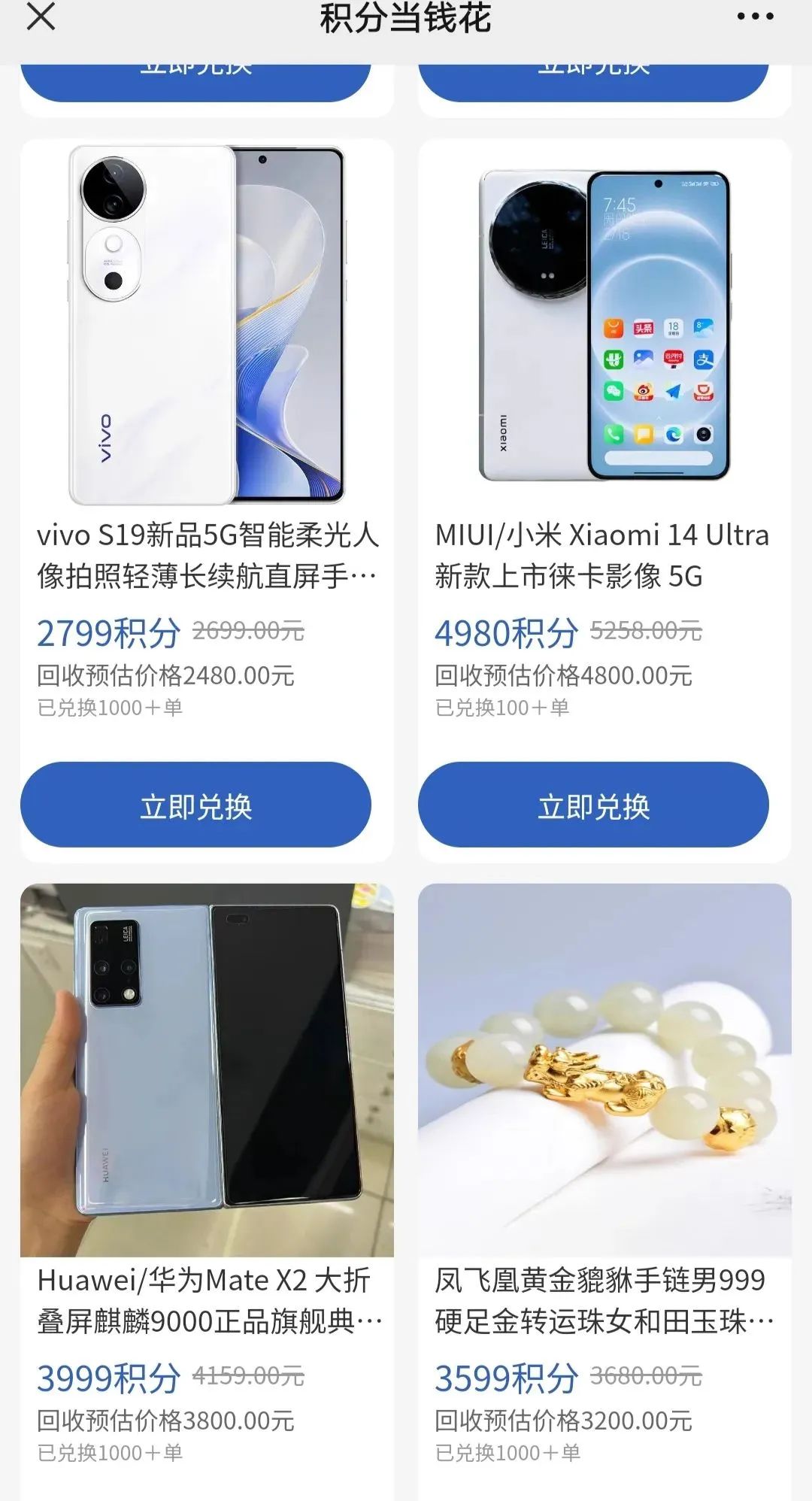
Task: Open the Xiaomi 14 Ultra product card
Action: pyautogui.click(x=604, y=501)
